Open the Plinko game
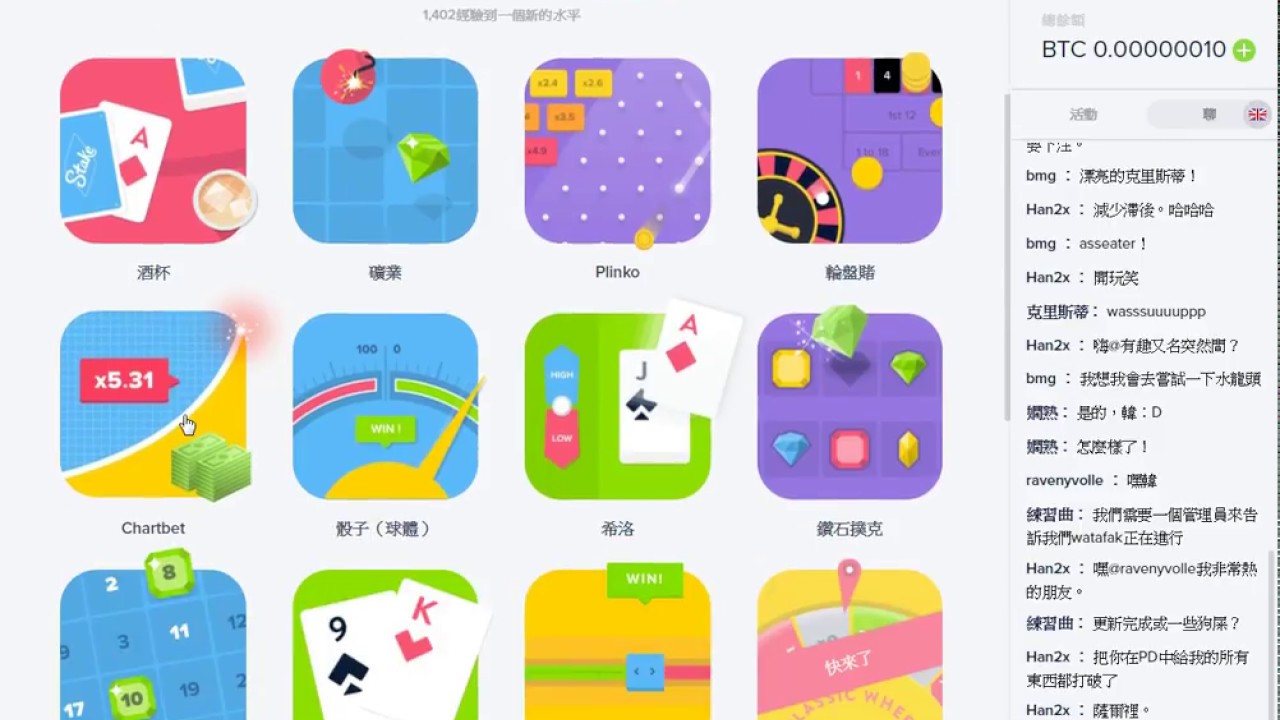Screen dimensions: 1280x720 [617, 151]
